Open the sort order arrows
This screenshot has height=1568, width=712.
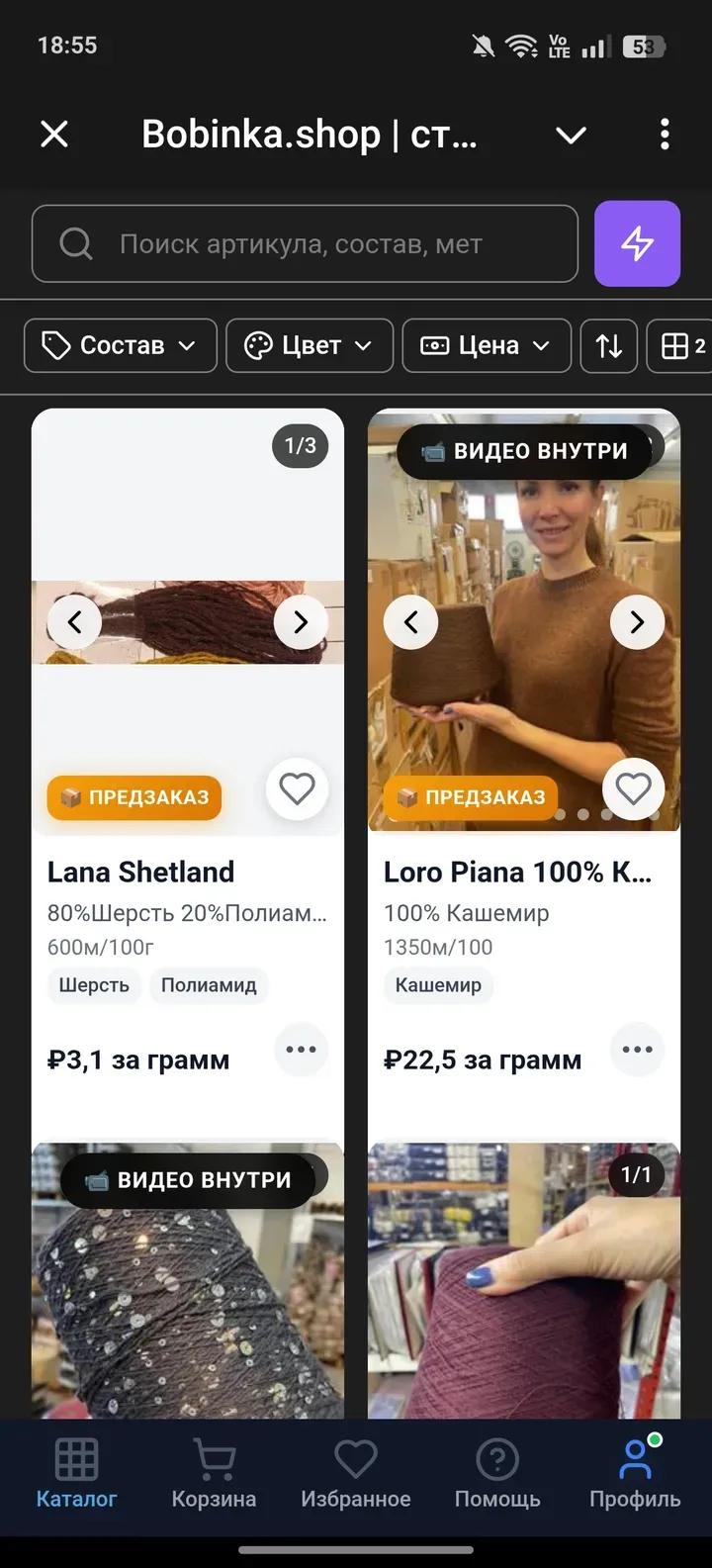[609, 345]
